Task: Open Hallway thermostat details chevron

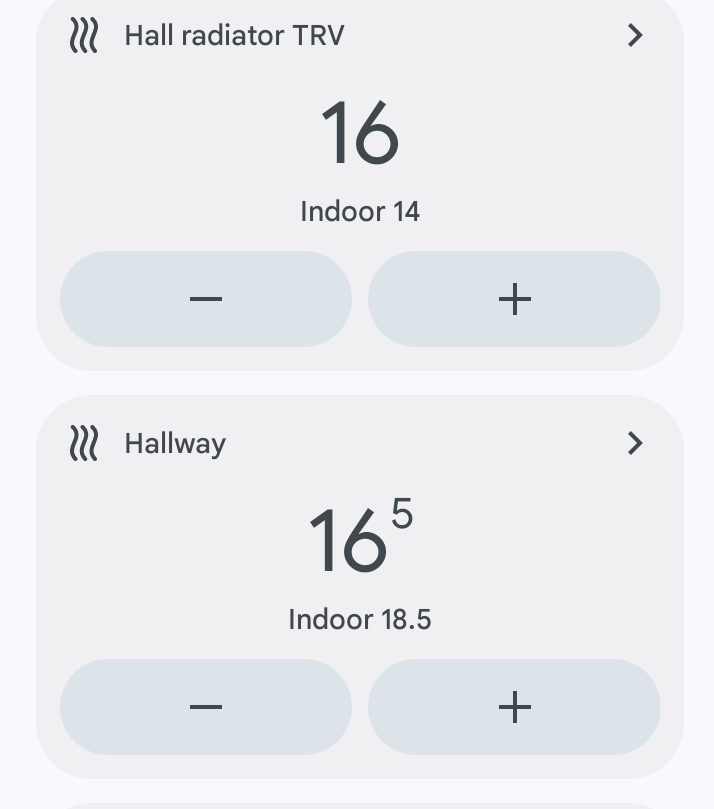Action: 635,443
